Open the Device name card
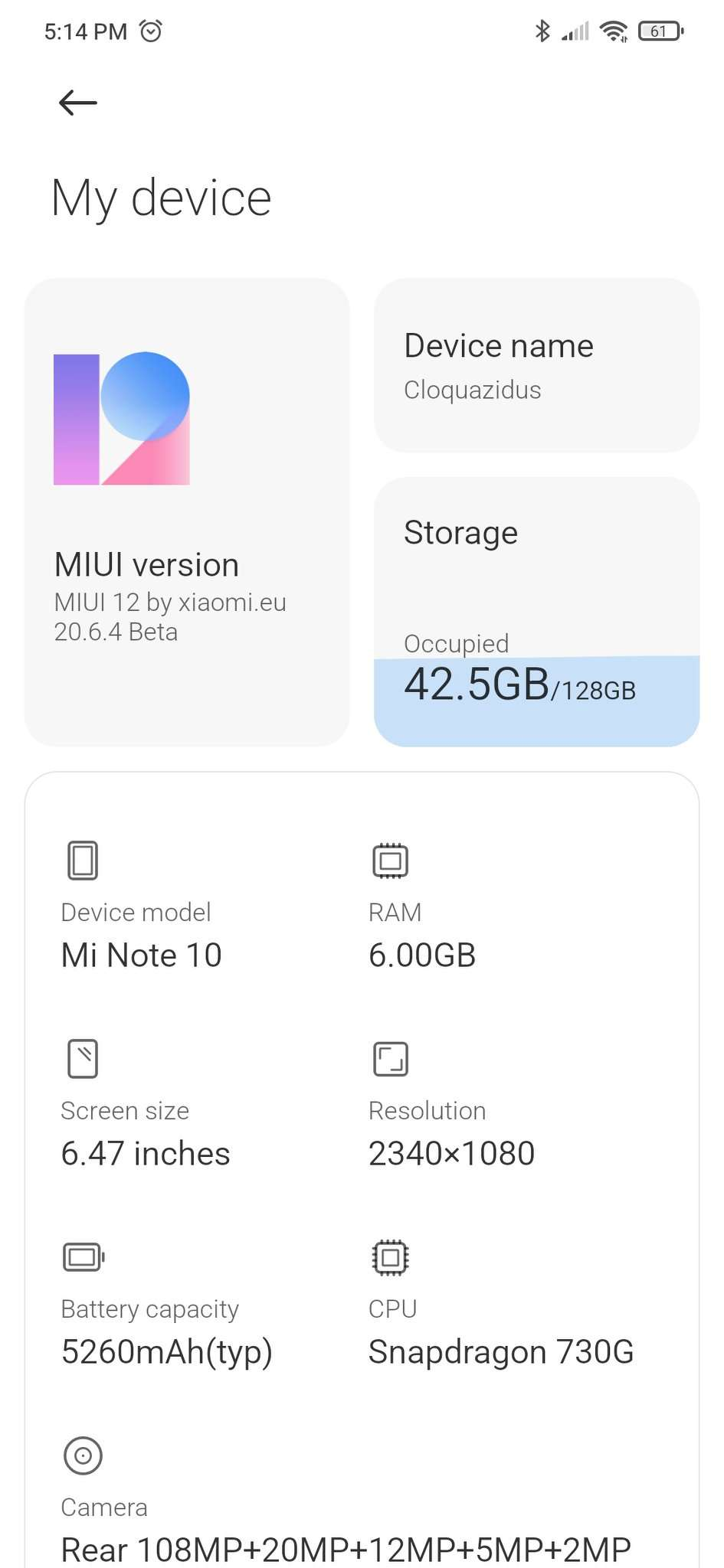The image size is (724, 1568). coord(536,365)
